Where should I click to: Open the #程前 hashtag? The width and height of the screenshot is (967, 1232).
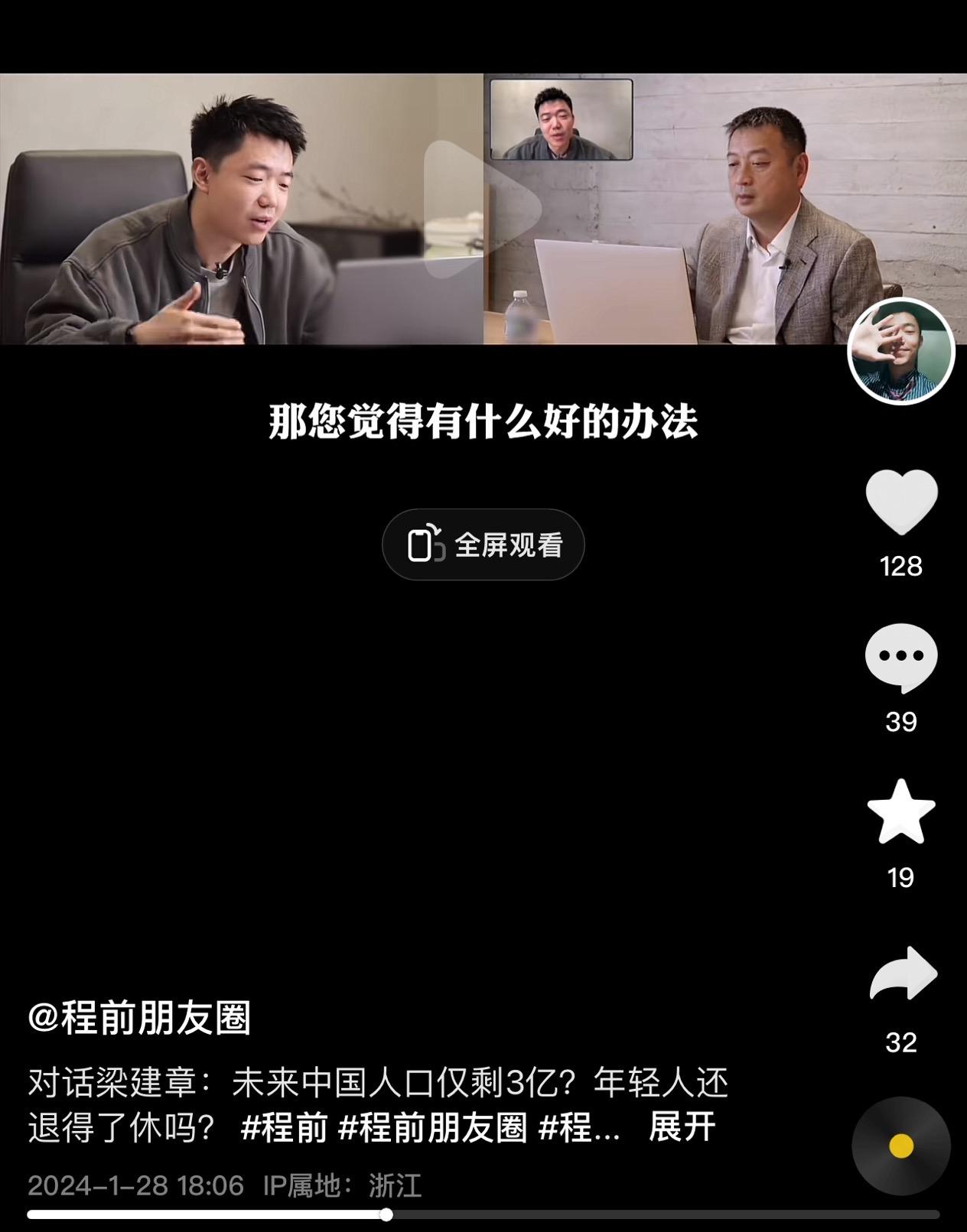284,1127
